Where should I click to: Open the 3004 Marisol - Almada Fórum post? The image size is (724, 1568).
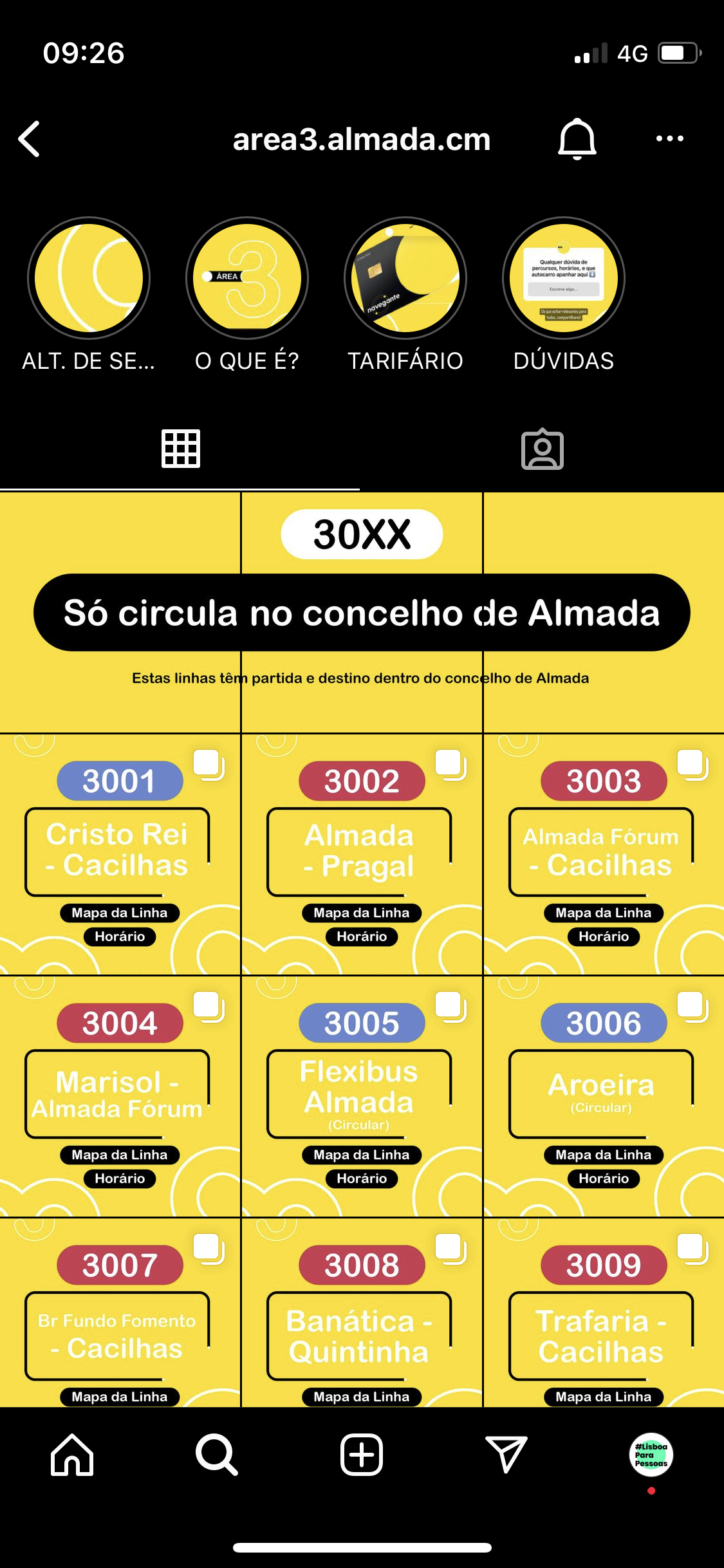coord(120,1096)
